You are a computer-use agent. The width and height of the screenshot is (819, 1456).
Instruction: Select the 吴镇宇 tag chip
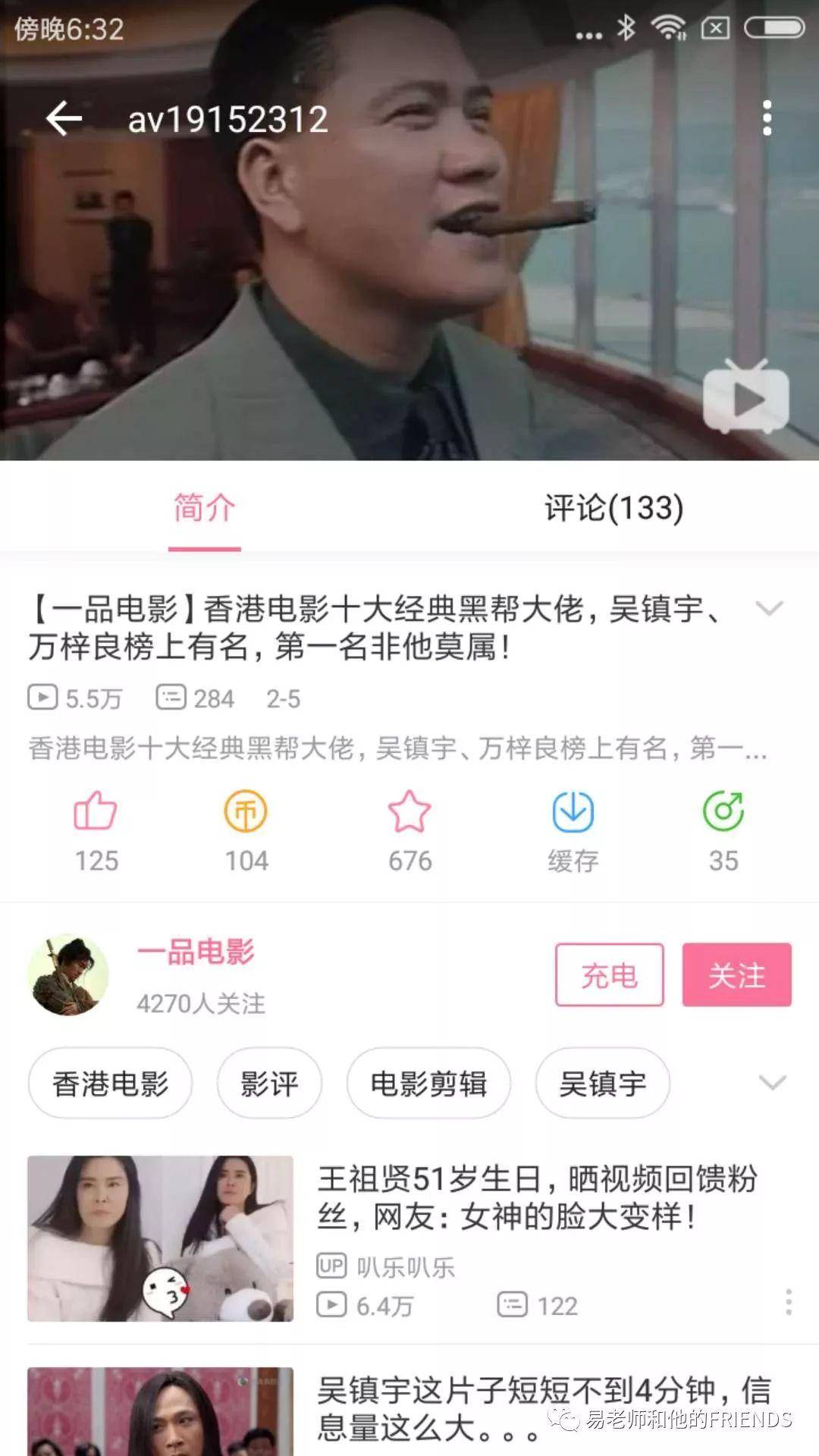[x=603, y=1083]
